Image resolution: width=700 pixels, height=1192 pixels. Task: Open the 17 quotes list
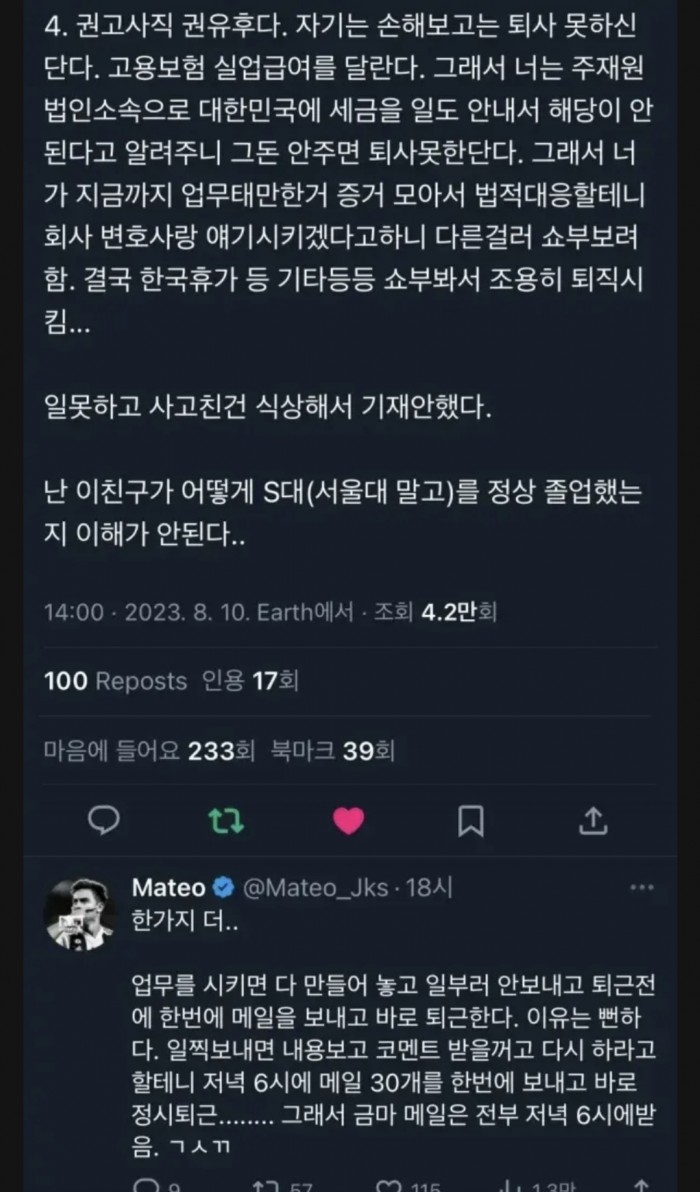coord(250,681)
